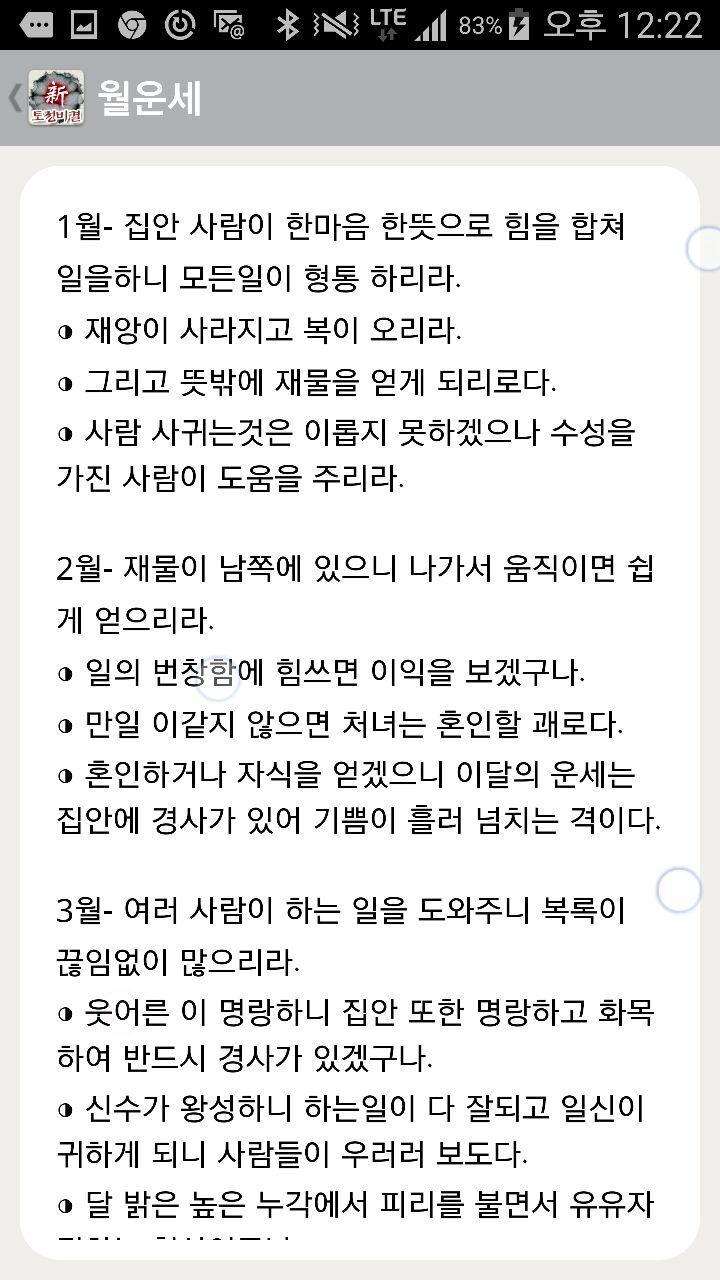Go back using the 월운세 app icon
Viewport: 720px width, 1280px height.
pyautogui.click(x=54, y=98)
